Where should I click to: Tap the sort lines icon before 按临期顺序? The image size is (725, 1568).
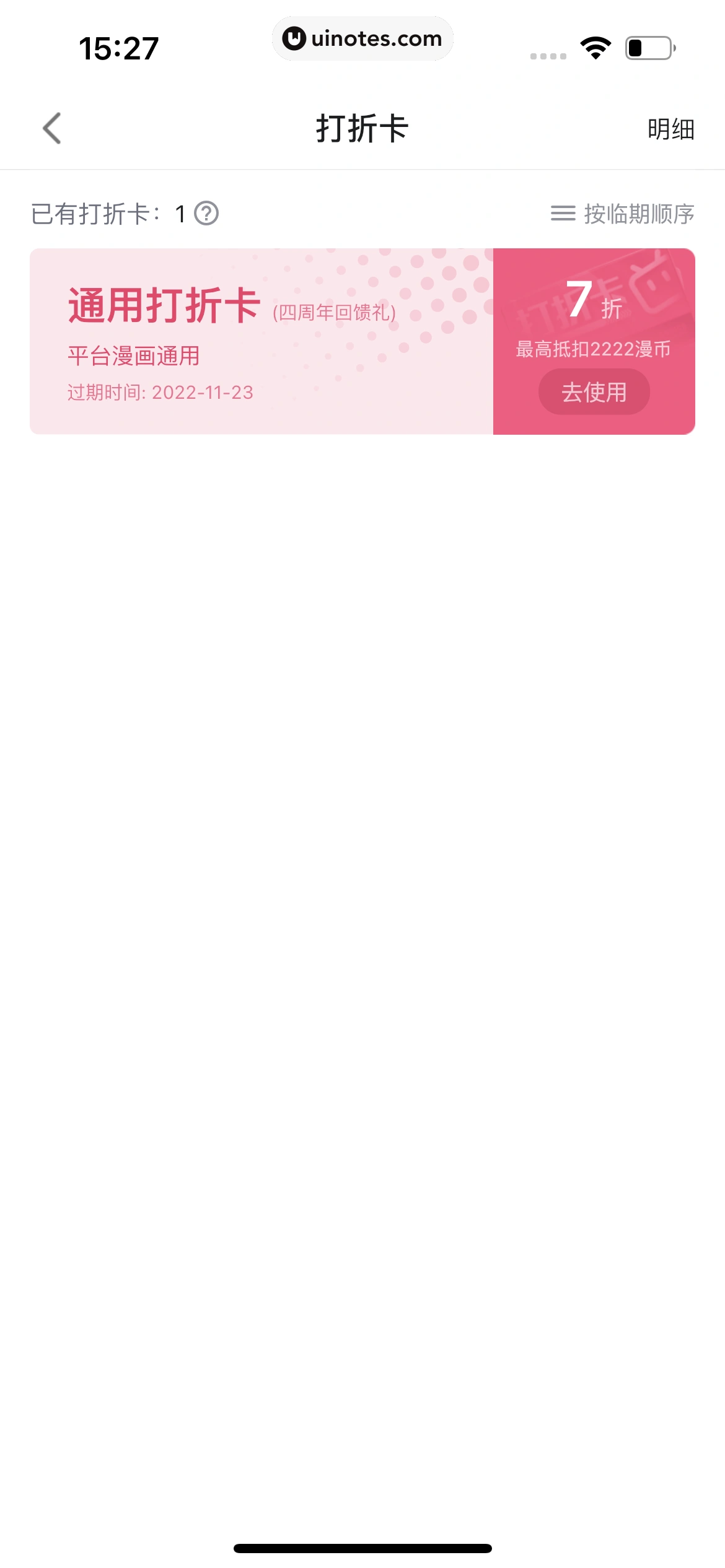[563, 214]
